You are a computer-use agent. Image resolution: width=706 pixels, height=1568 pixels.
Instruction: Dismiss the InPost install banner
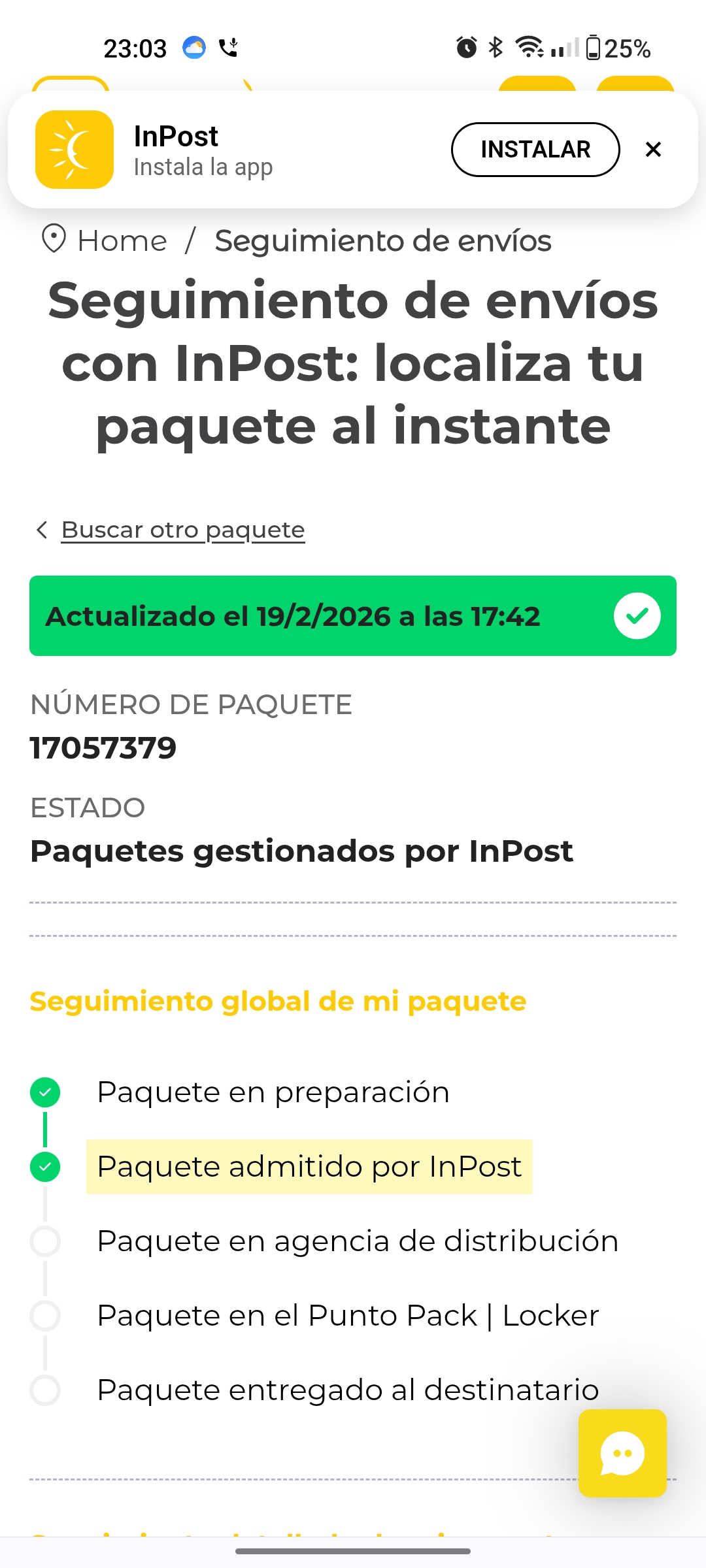tap(653, 150)
